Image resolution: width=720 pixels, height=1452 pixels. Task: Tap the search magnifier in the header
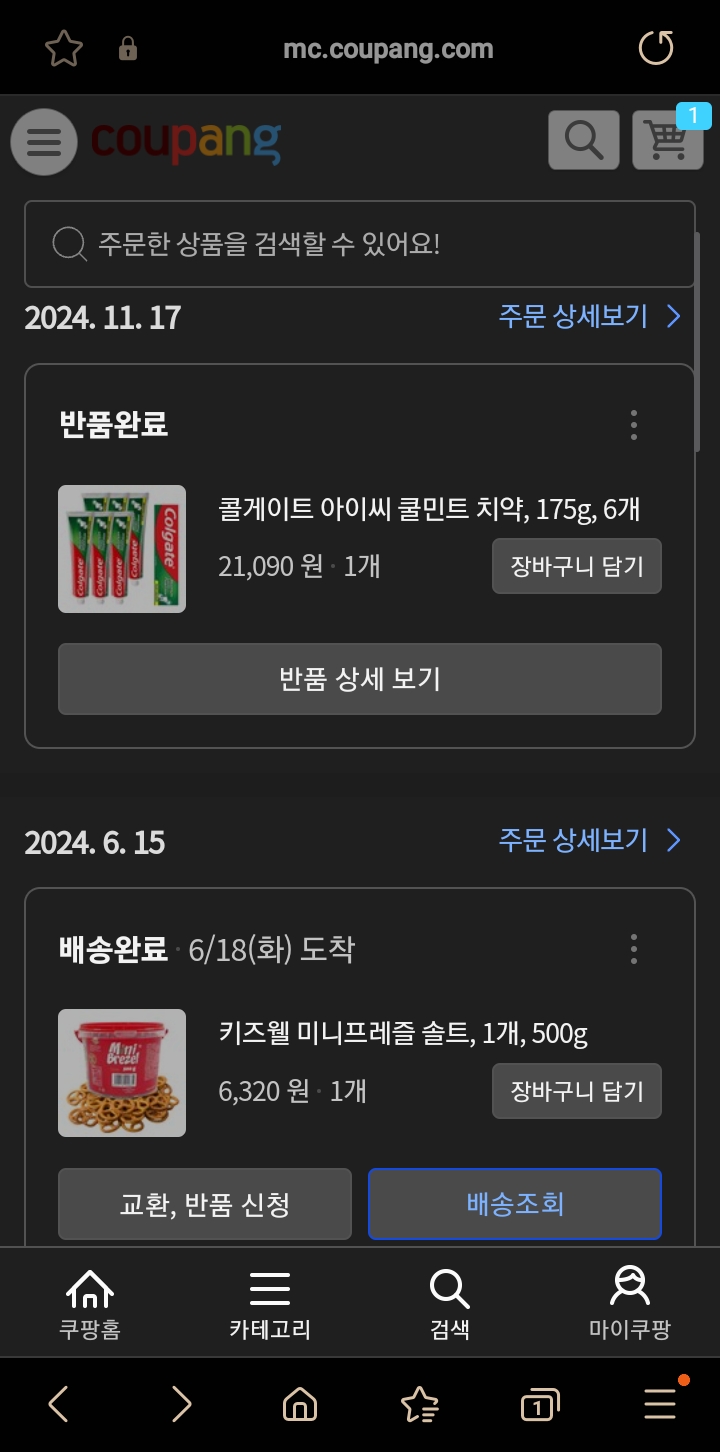point(584,140)
